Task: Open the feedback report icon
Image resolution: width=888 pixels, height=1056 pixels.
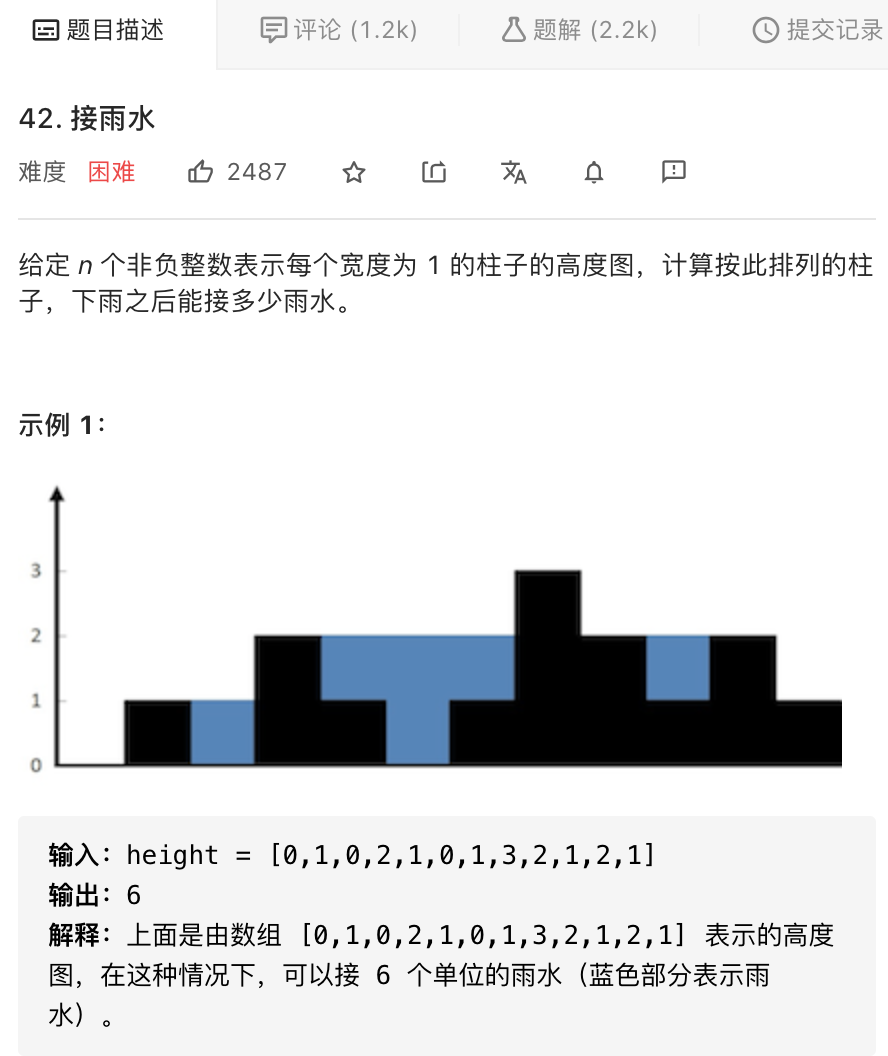Action: click(x=674, y=172)
